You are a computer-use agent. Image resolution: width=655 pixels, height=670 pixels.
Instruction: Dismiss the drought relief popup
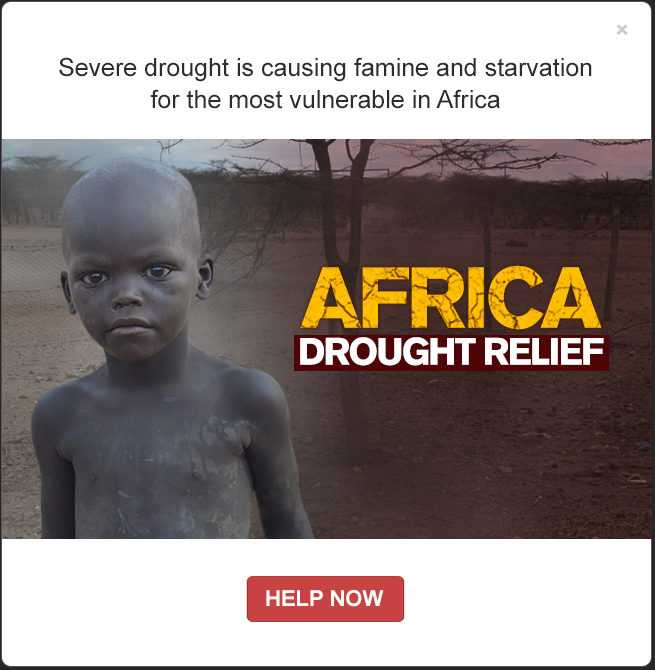(x=622, y=30)
